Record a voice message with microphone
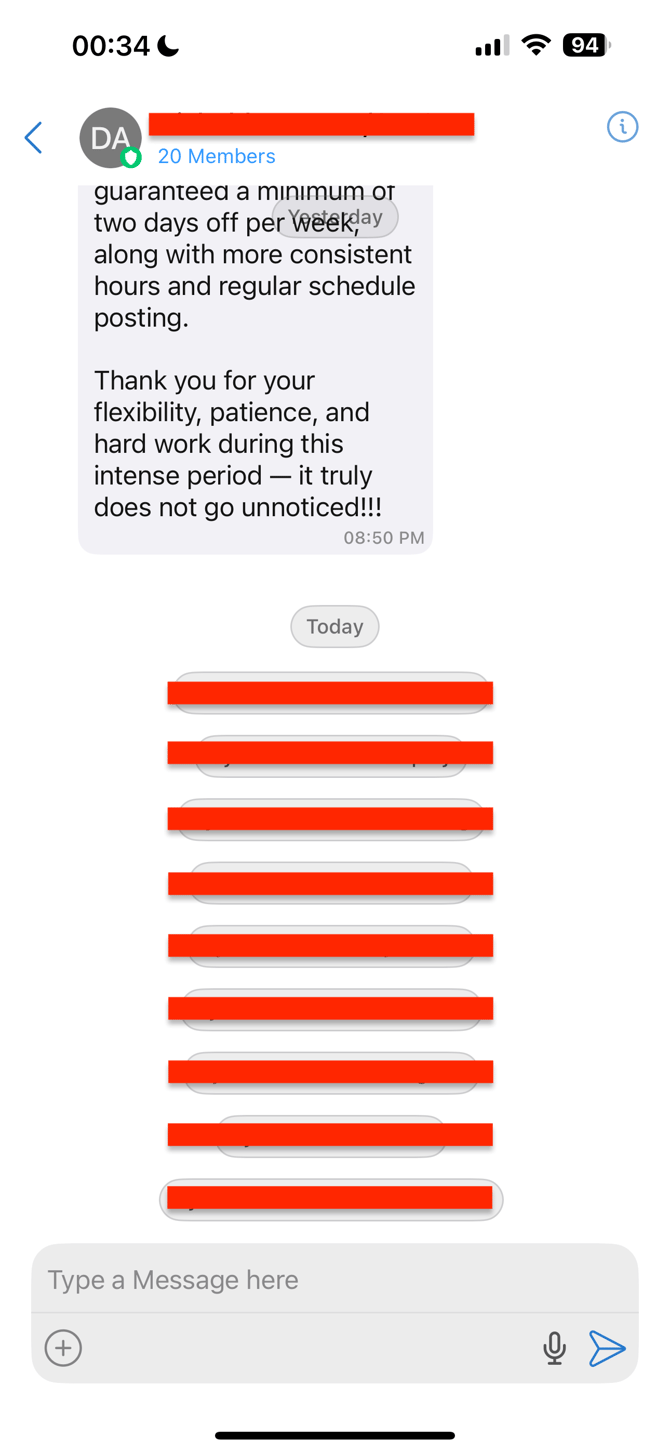The image size is (670, 1452). [554, 1348]
